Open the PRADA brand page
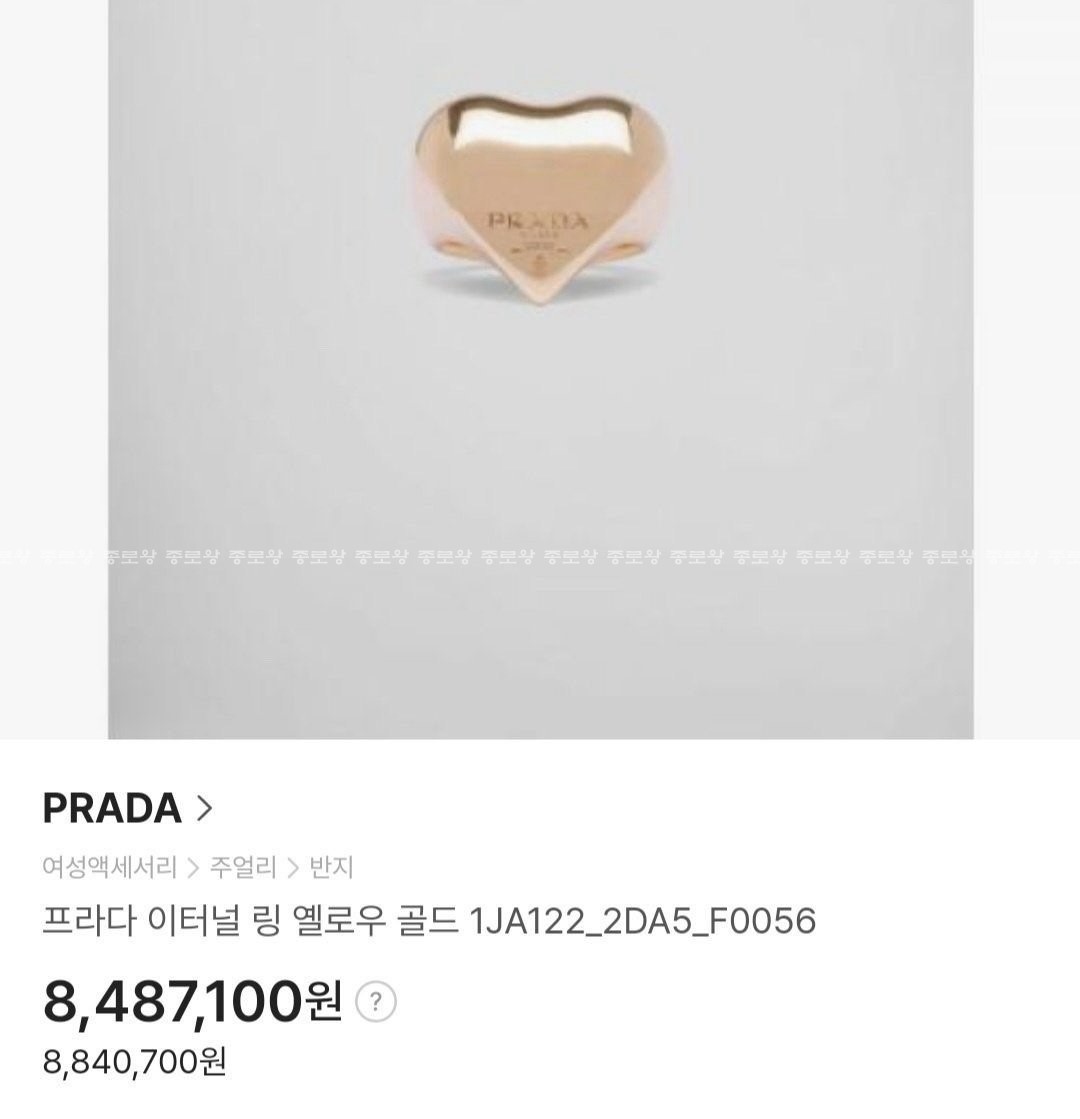This screenshot has height=1119, width=1080. (127, 808)
